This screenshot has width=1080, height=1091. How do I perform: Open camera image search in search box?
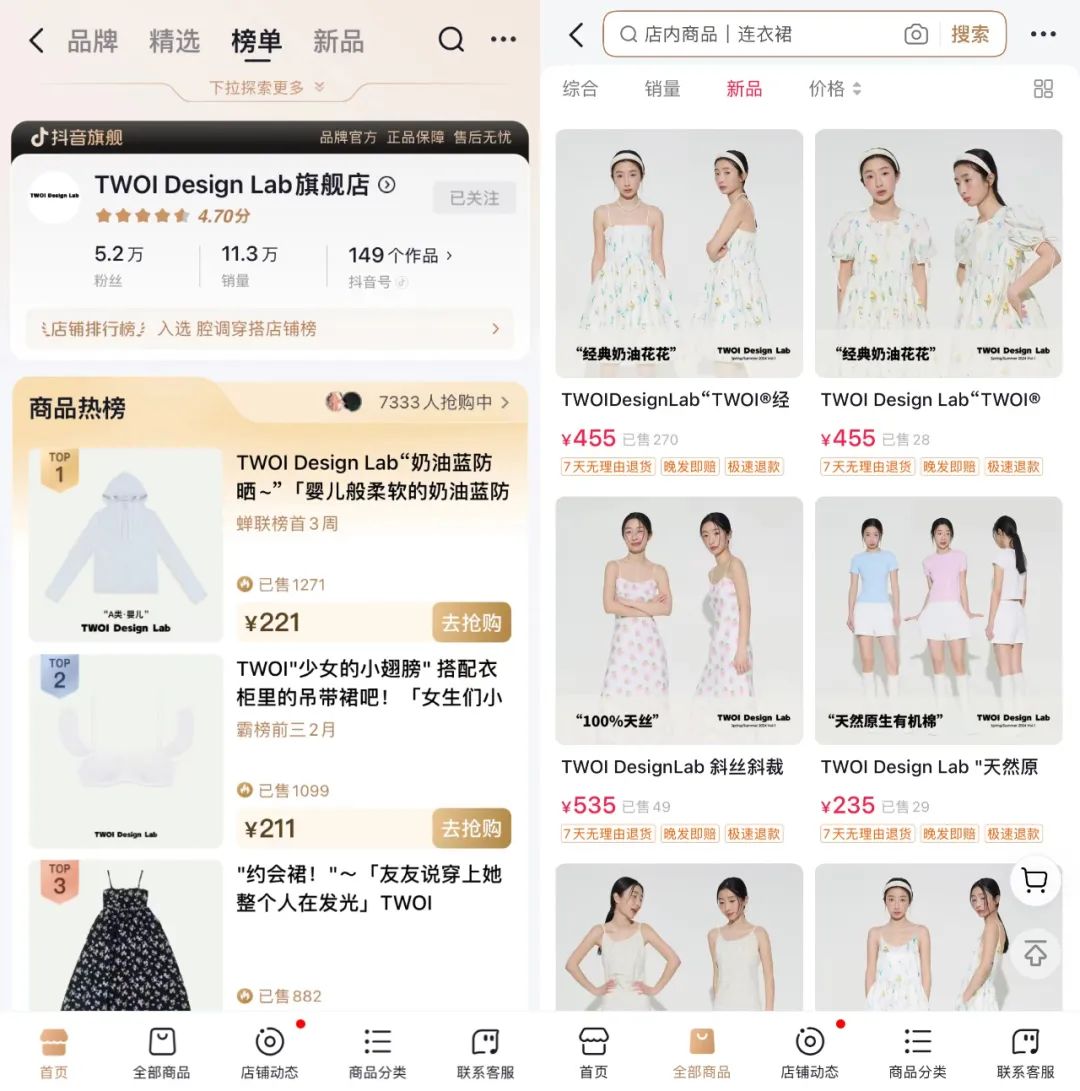pyautogui.click(x=915, y=35)
